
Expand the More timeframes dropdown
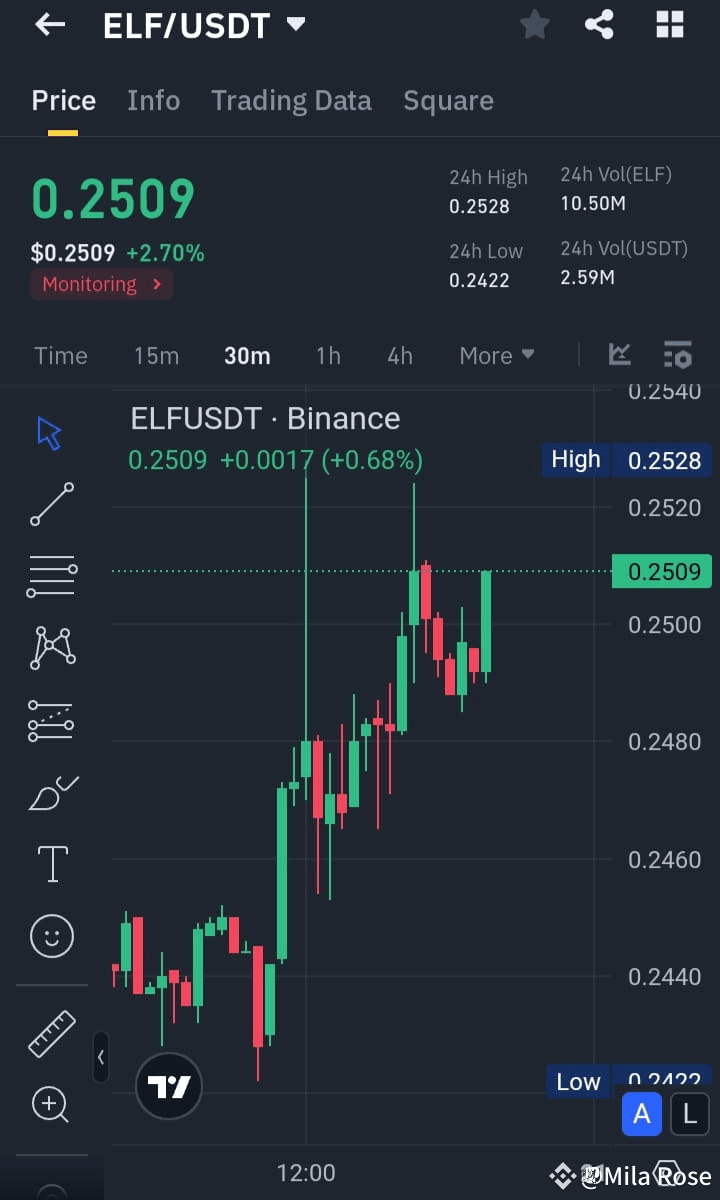tap(496, 355)
